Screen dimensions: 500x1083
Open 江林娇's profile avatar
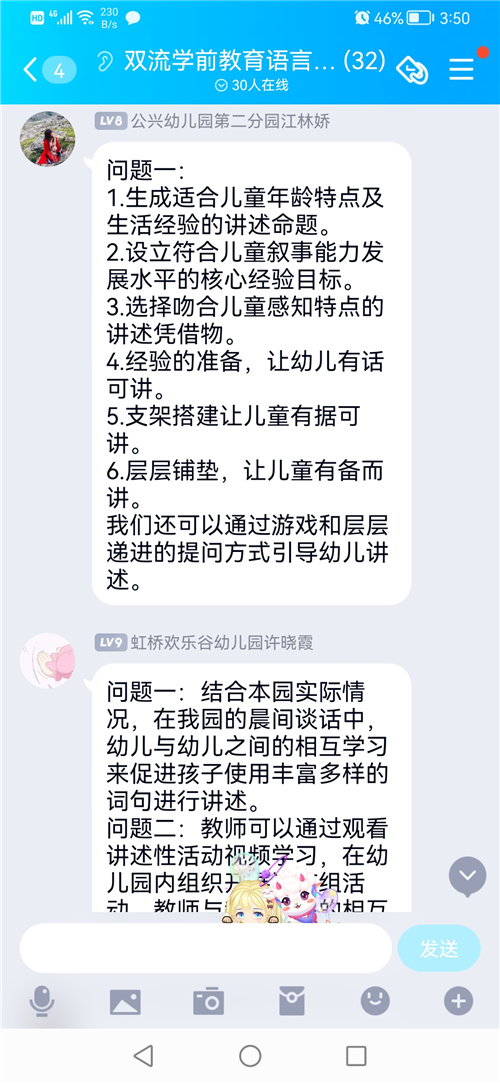tap(48, 138)
